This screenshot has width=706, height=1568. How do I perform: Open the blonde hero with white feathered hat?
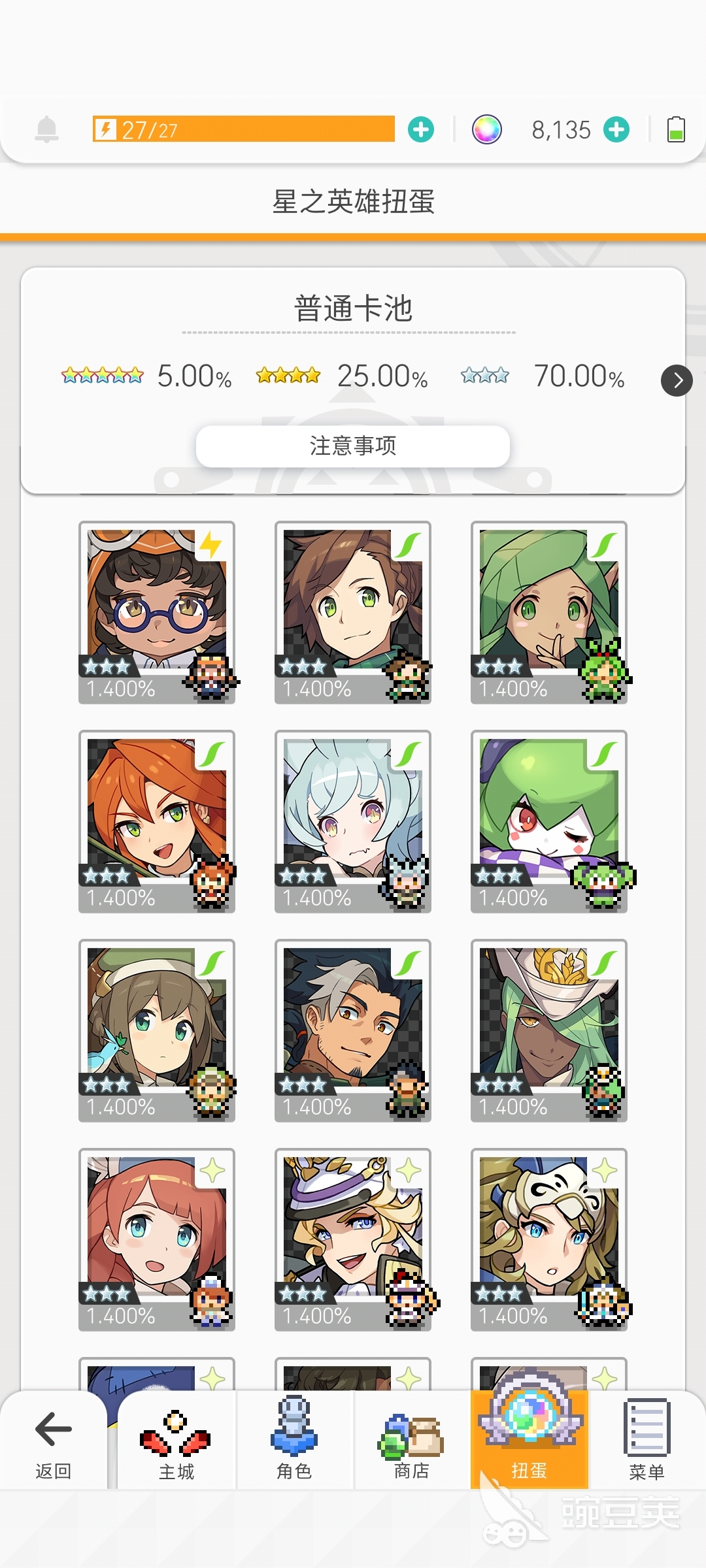click(x=353, y=1238)
